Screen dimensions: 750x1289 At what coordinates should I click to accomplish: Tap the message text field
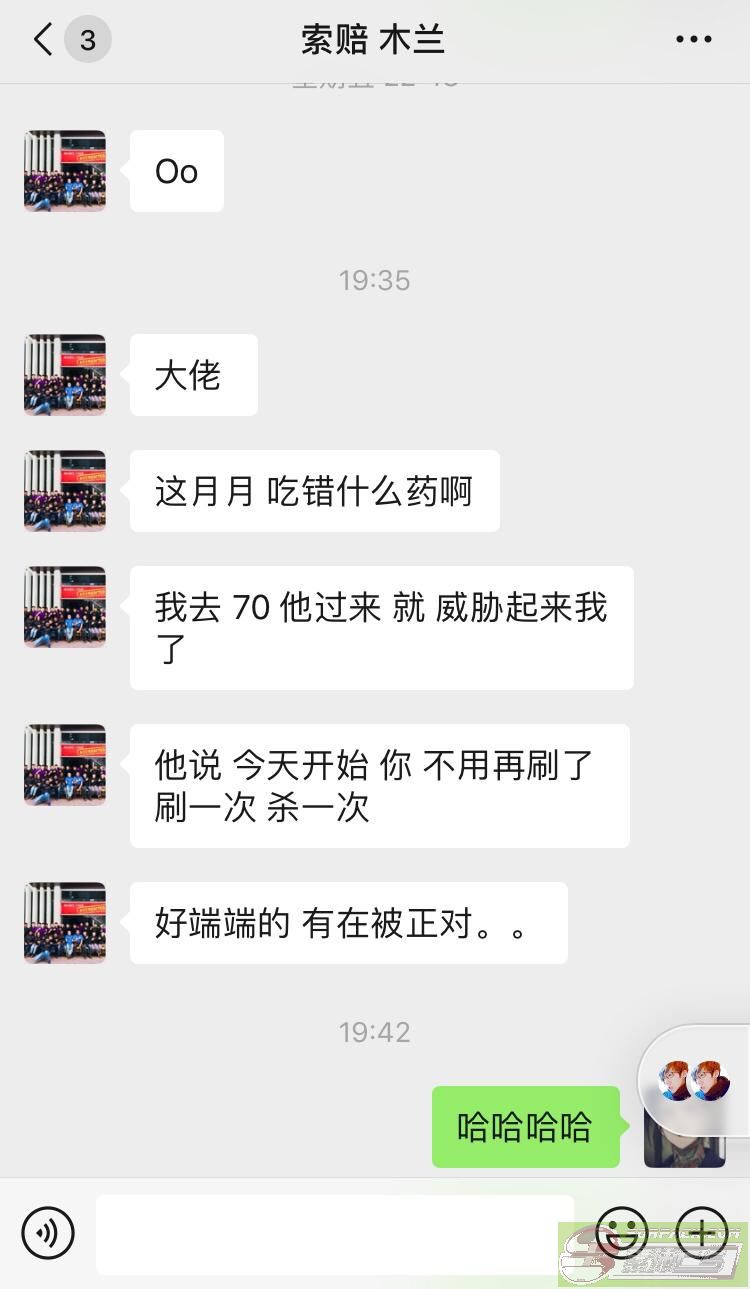[x=335, y=1234]
